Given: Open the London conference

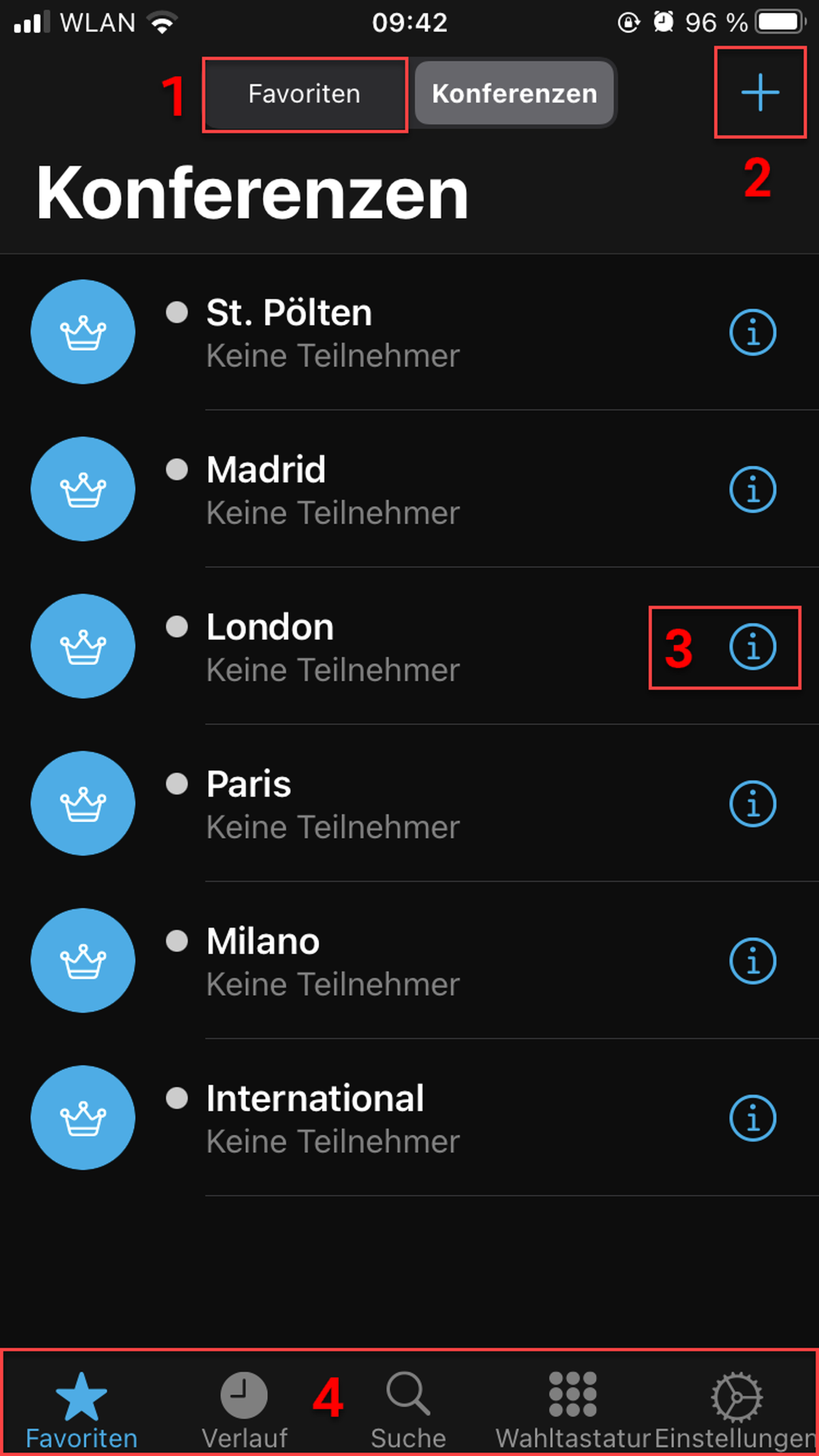Looking at the screenshot, I should point(333,647).
